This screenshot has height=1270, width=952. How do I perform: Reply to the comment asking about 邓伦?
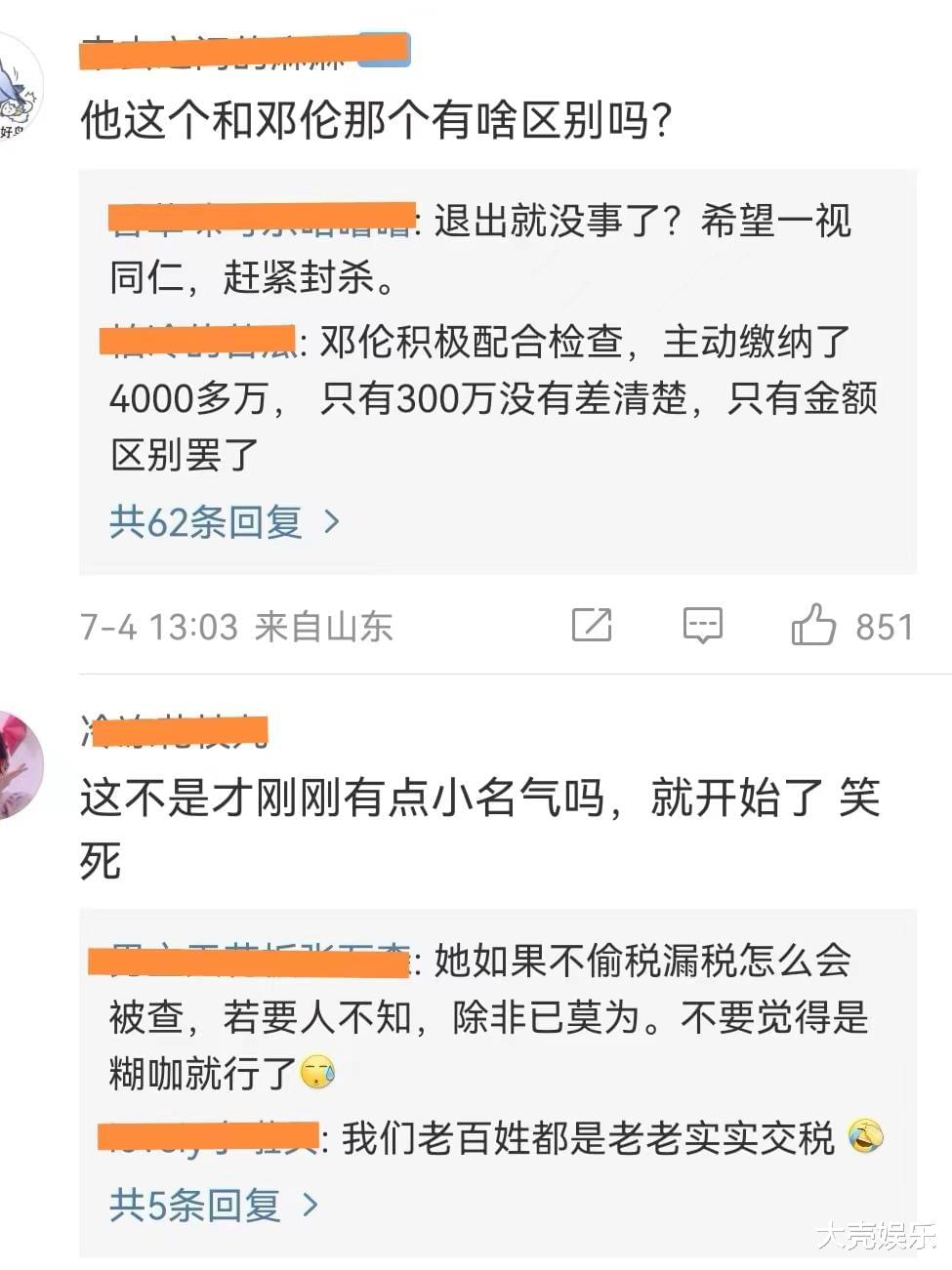(x=702, y=625)
